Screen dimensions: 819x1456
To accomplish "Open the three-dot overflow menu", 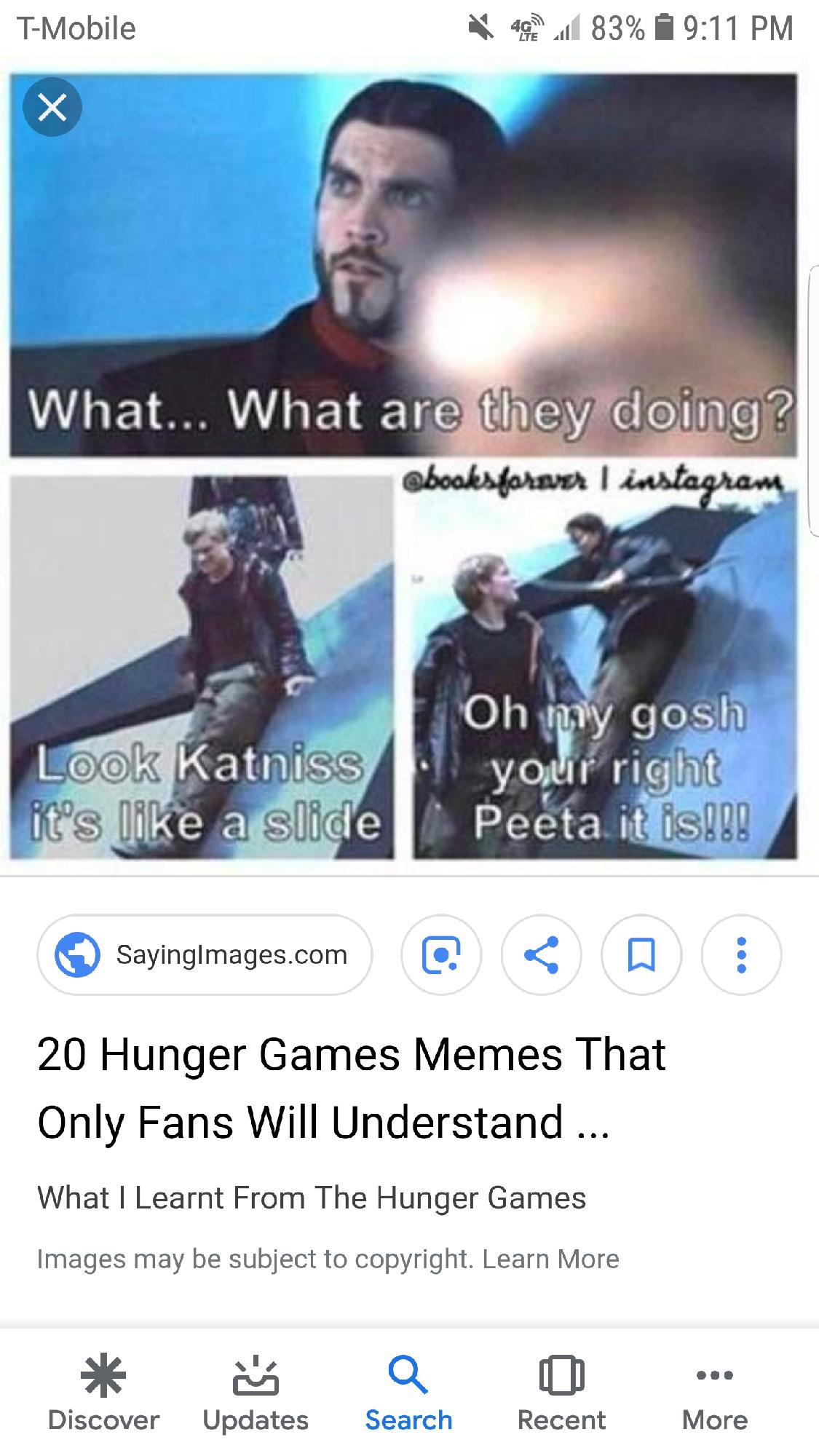I will pyautogui.click(x=741, y=954).
